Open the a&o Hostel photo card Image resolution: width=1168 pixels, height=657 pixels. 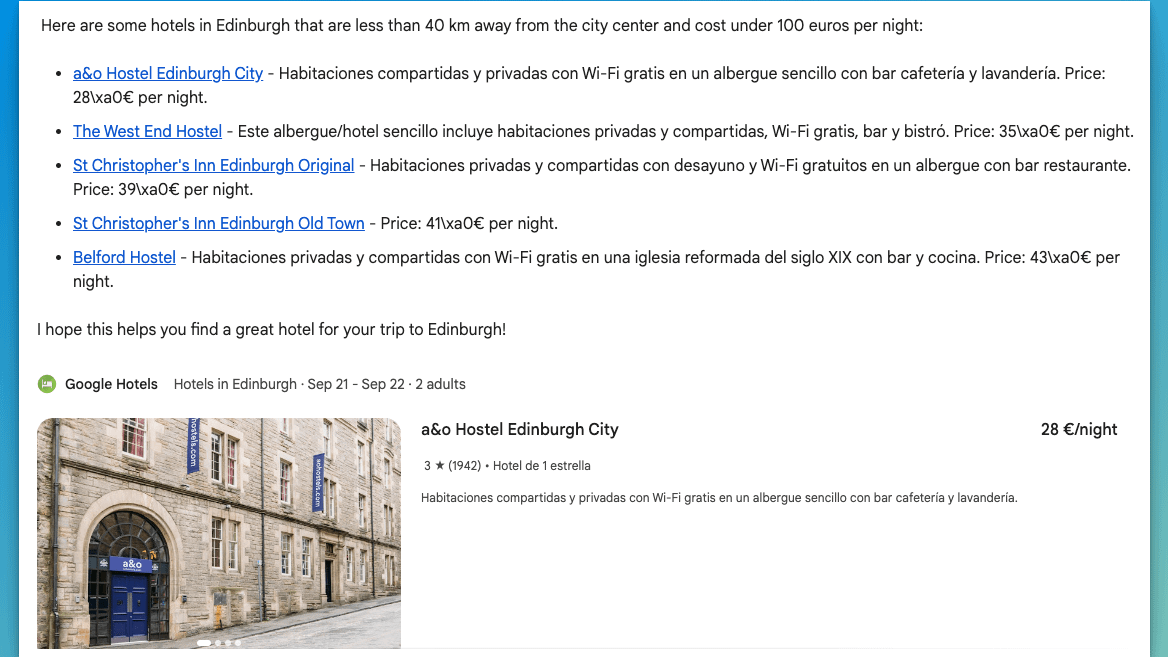219,533
